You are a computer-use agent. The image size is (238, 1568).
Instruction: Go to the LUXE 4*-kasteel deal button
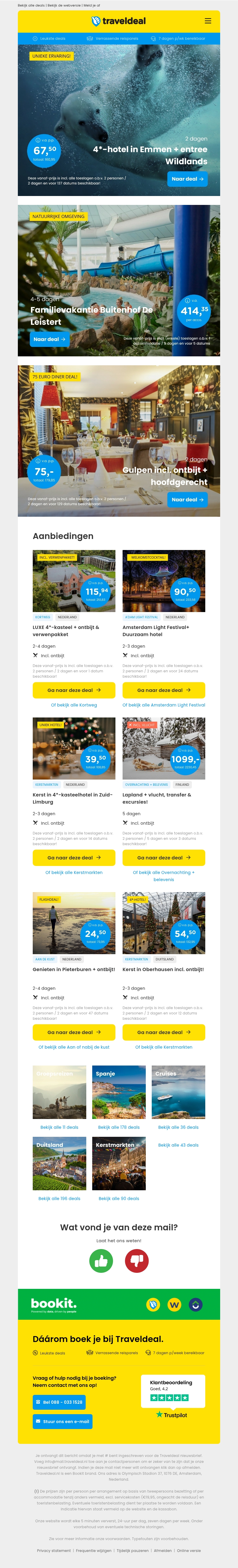coord(74,690)
